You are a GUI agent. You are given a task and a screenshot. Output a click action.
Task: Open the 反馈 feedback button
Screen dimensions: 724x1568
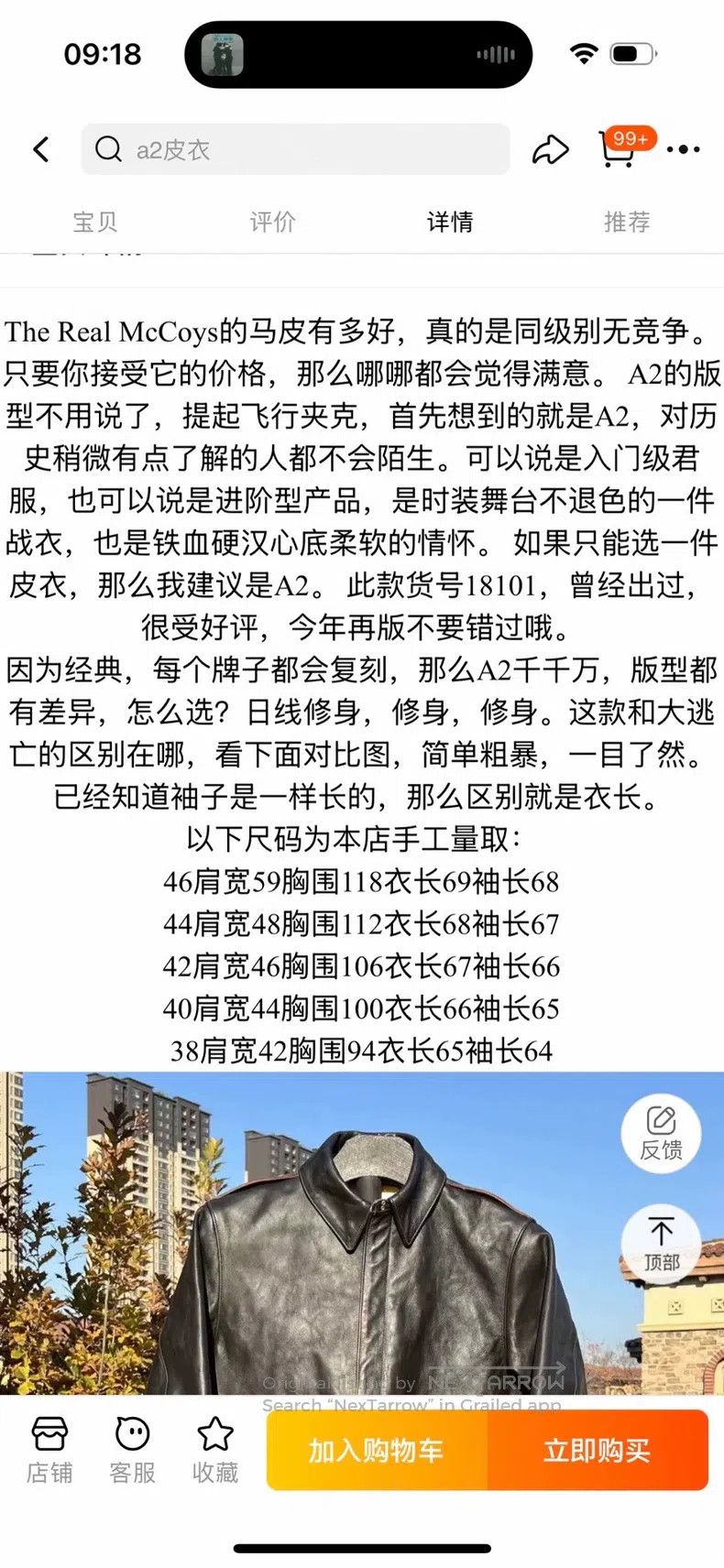(x=661, y=1133)
